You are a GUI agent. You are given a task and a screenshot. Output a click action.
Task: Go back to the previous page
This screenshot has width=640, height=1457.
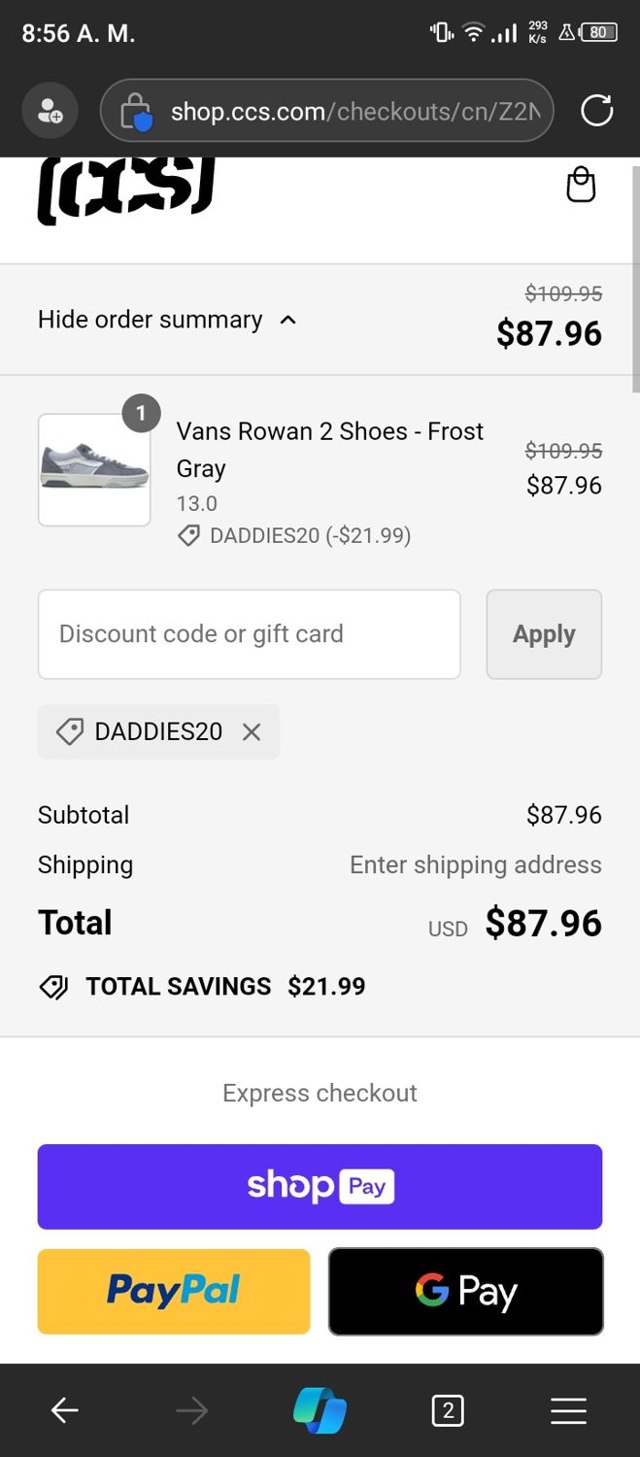coord(65,1410)
